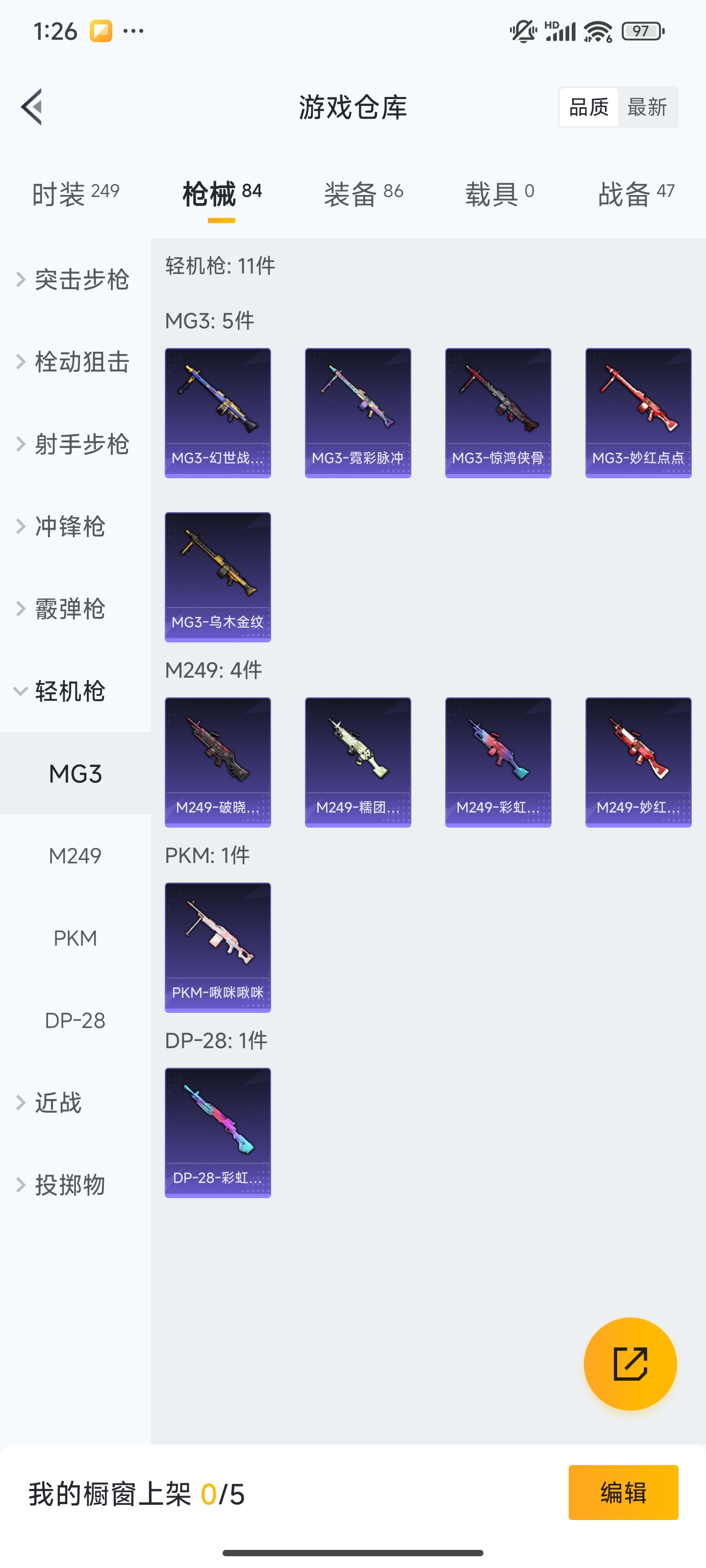706x1568 pixels.
Task: Expand the 突击步枪 assault rifle category
Action: pyautogui.click(x=75, y=279)
